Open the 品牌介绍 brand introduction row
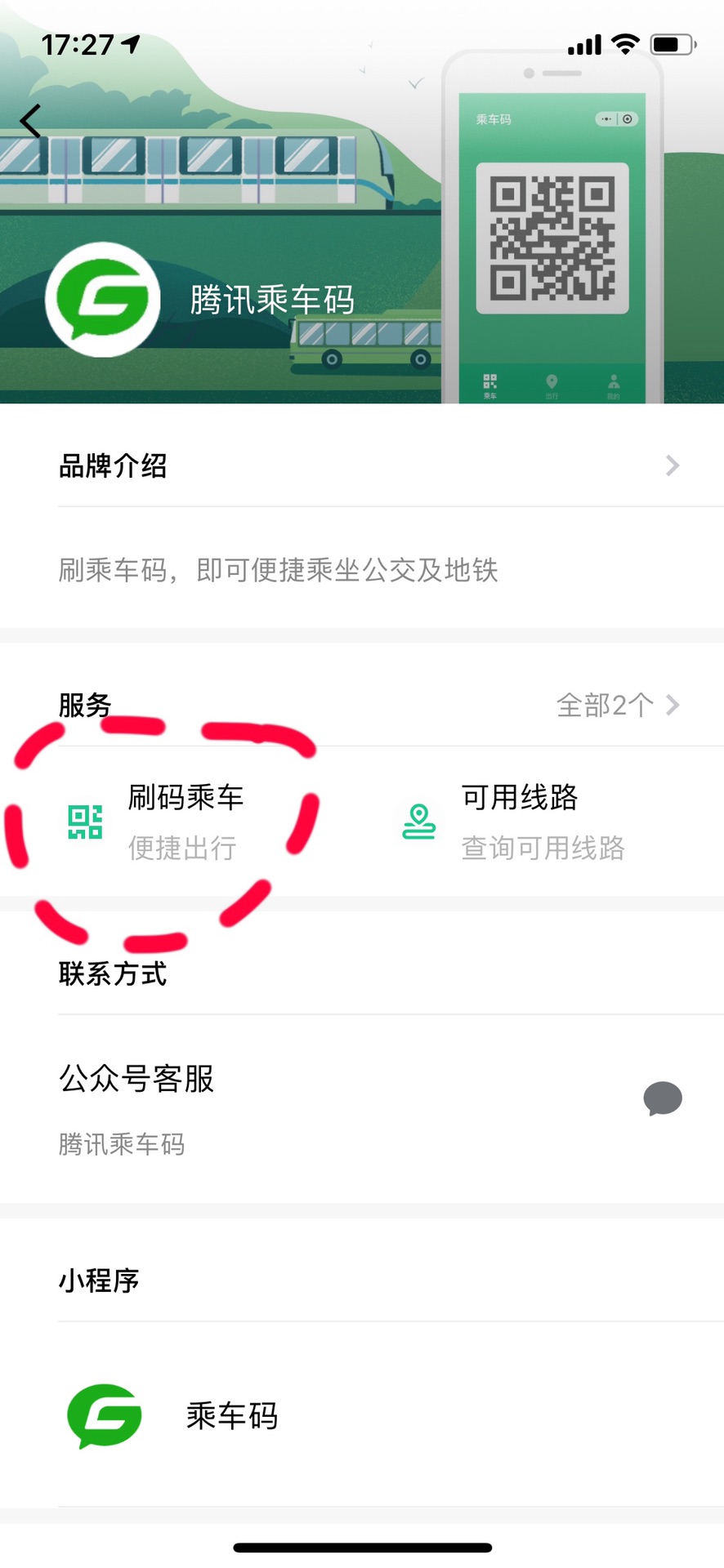Viewport: 724px width, 1568px height. (362, 466)
